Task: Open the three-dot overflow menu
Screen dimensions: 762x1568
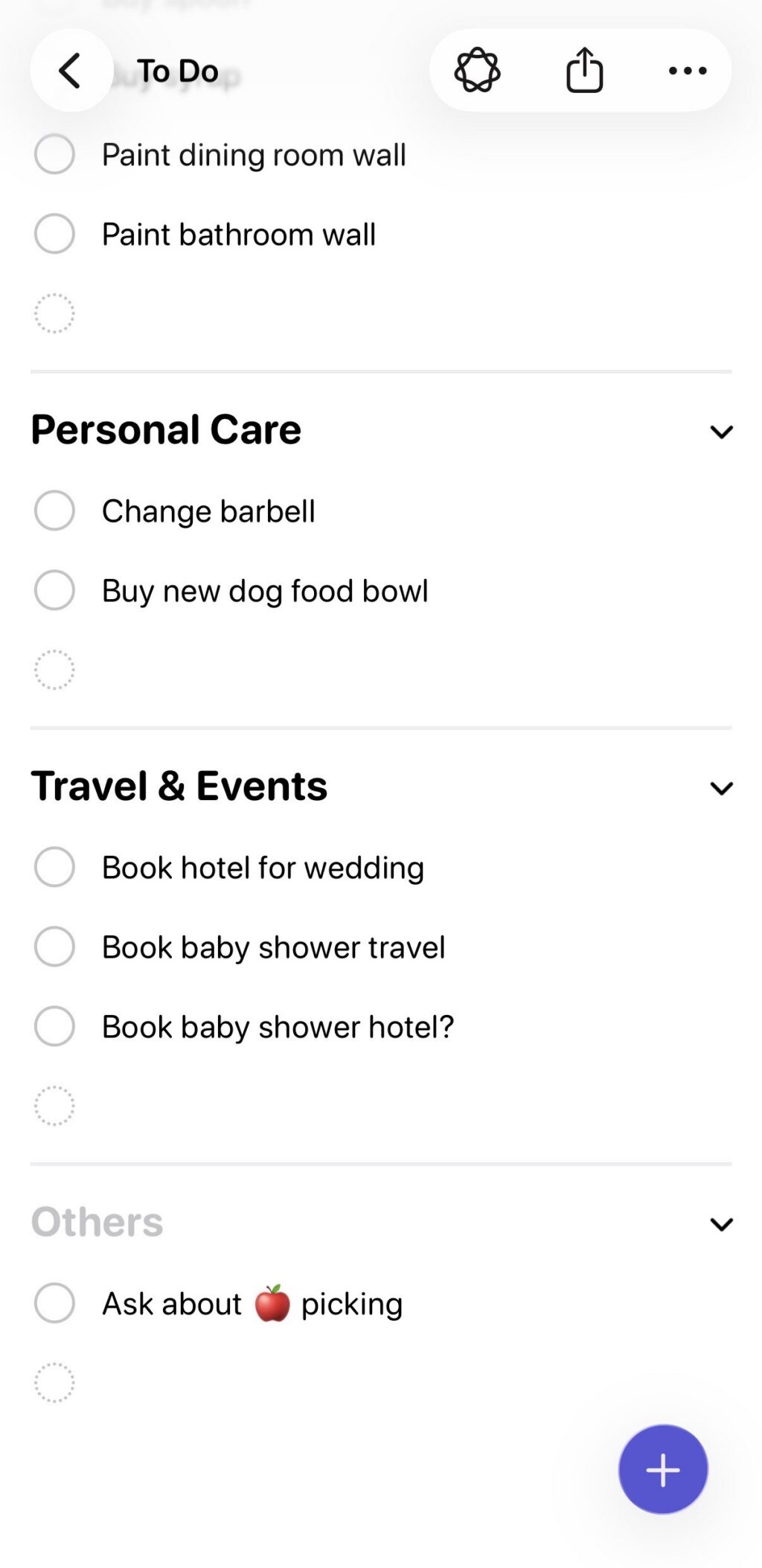Action: coord(687,71)
